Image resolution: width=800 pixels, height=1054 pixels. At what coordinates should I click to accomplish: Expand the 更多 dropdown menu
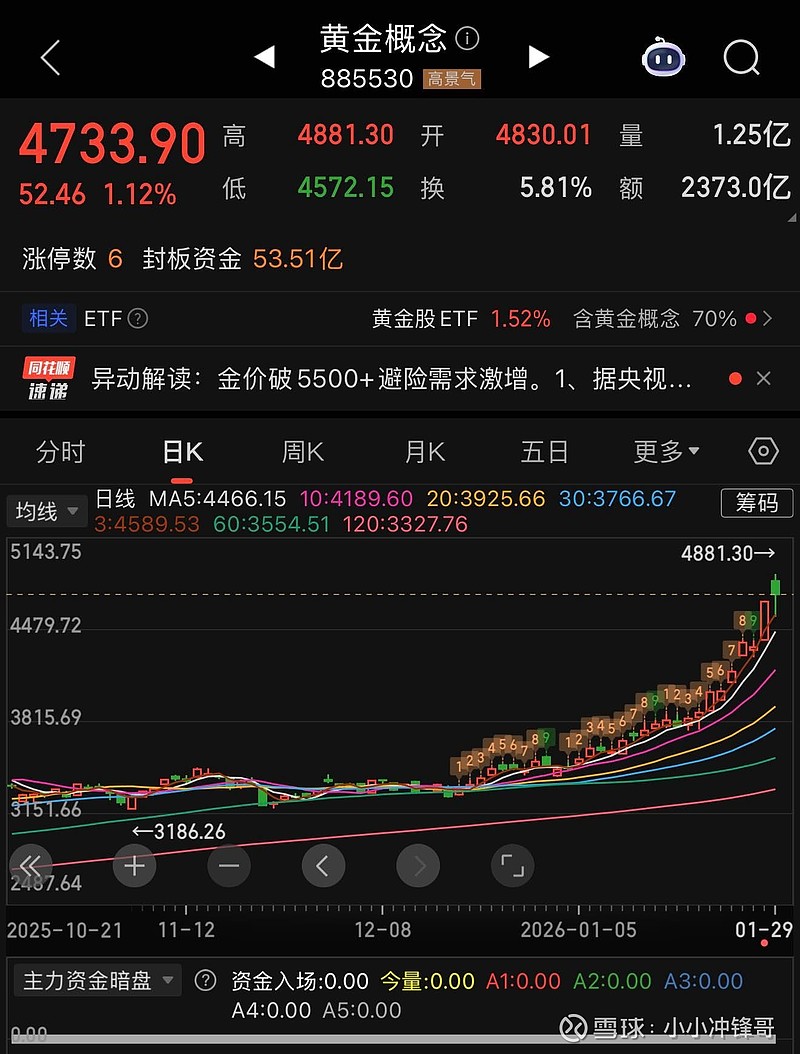pyautogui.click(x=665, y=452)
